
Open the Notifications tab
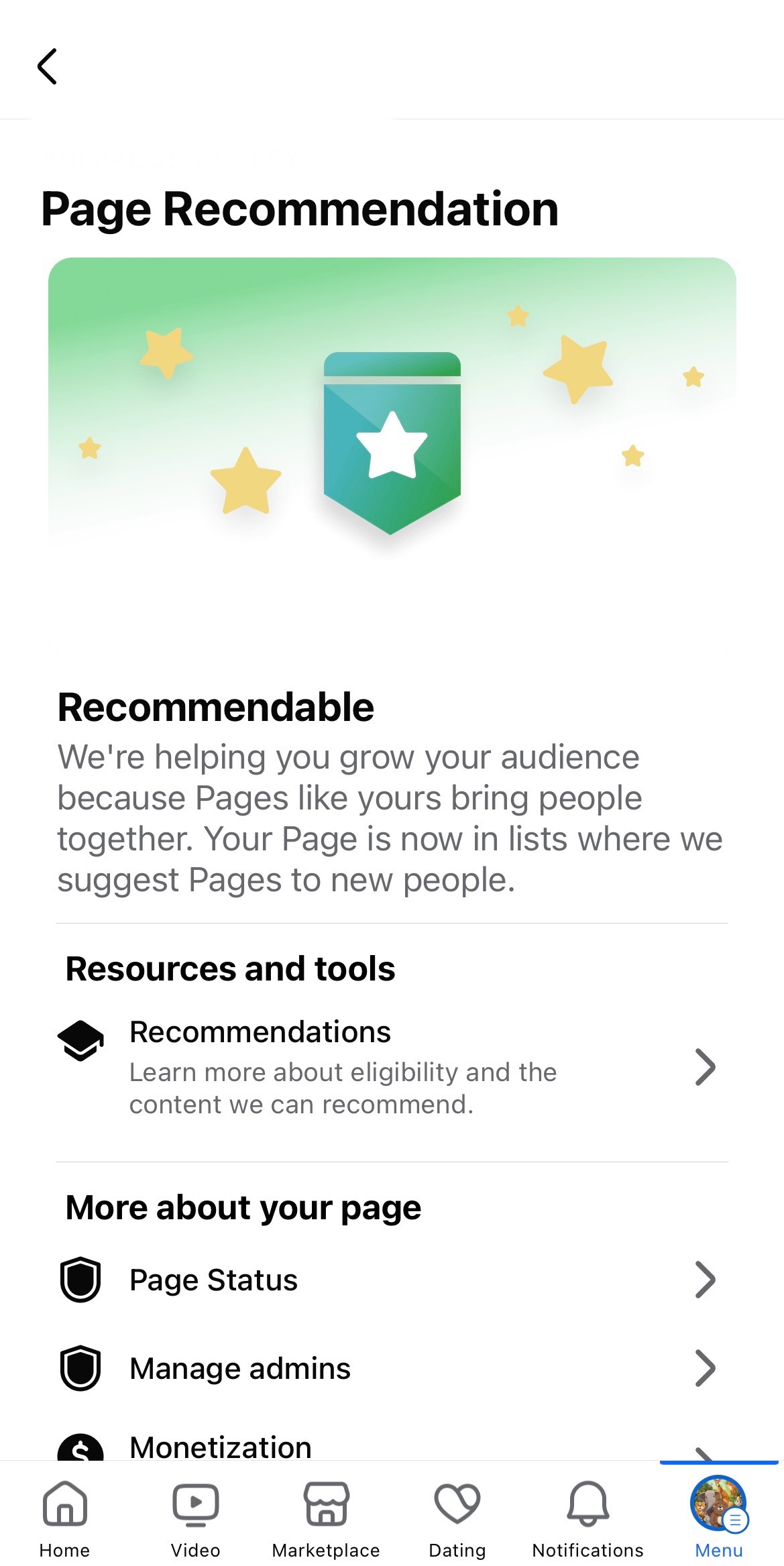[x=588, y=1518]
